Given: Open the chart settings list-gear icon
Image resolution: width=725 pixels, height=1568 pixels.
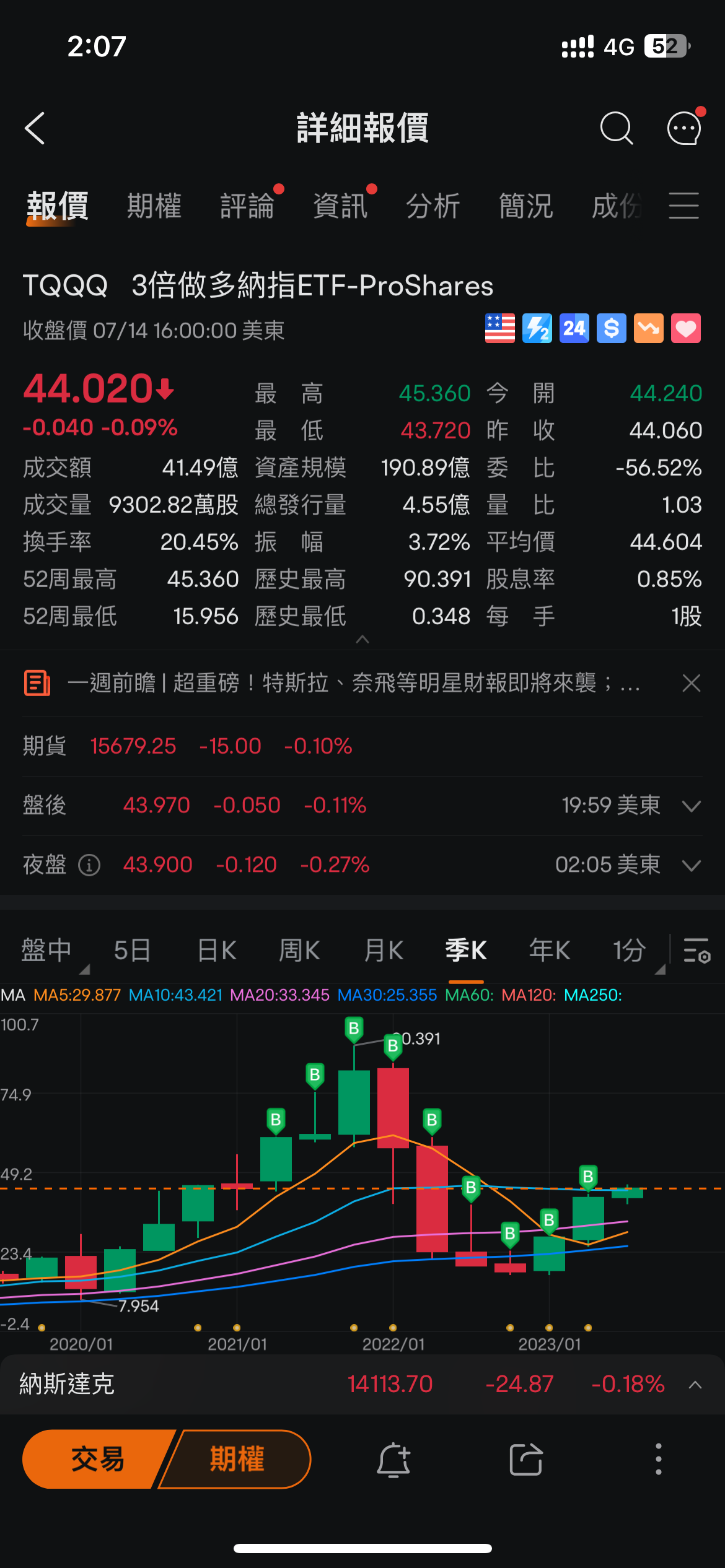Looking at the screenshot, I should (x=695, y=950).
